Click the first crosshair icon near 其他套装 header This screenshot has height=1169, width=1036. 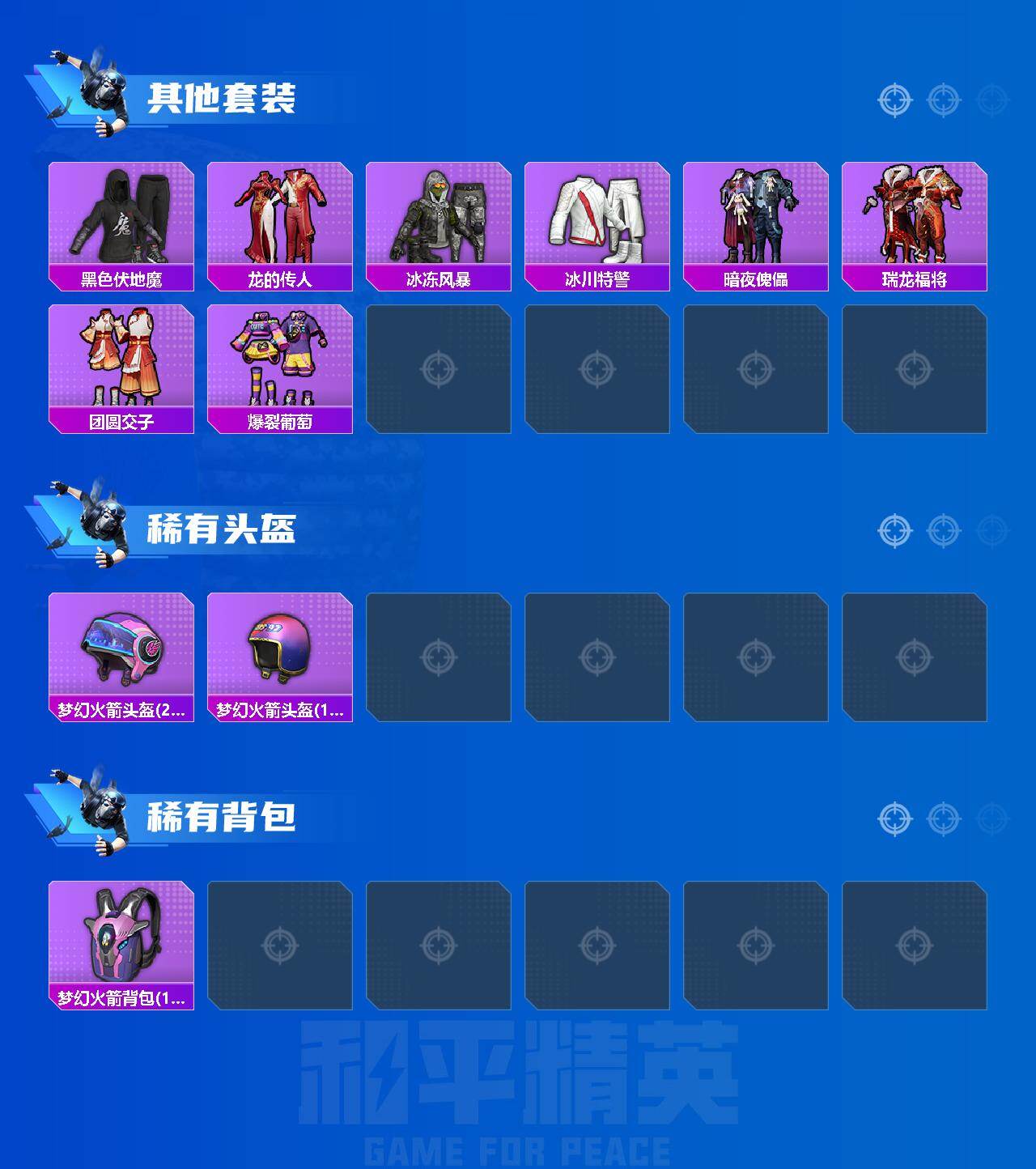[x=894, y=100]
